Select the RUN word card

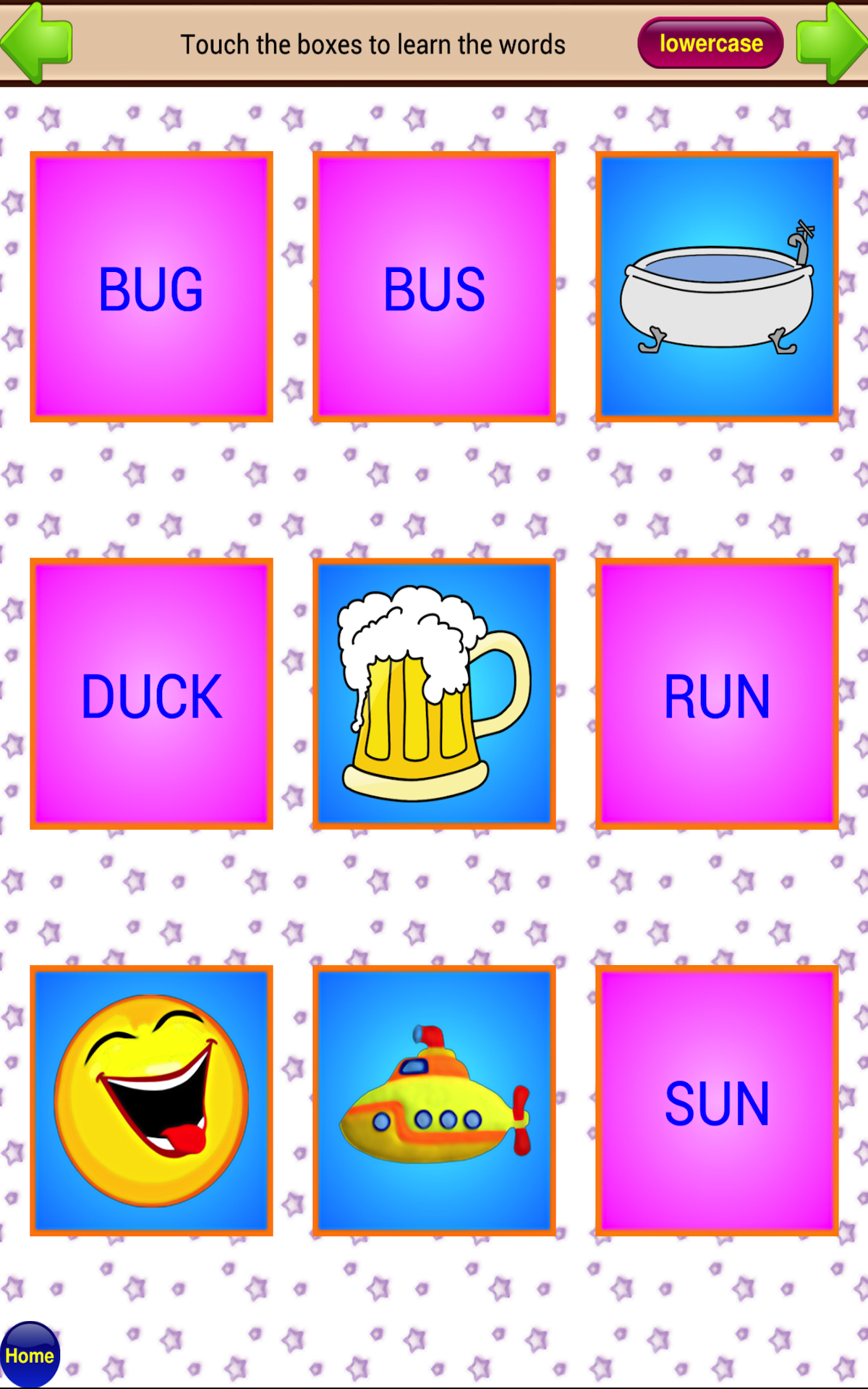coord(716,693)
